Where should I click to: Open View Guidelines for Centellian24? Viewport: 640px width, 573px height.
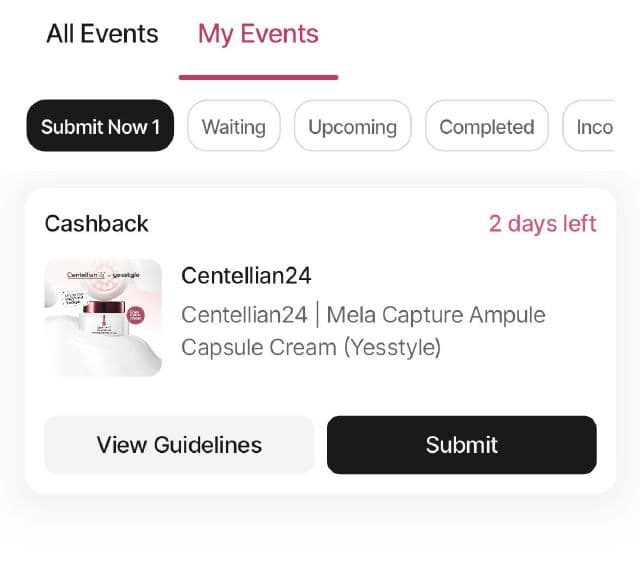(x=179, y=445)
